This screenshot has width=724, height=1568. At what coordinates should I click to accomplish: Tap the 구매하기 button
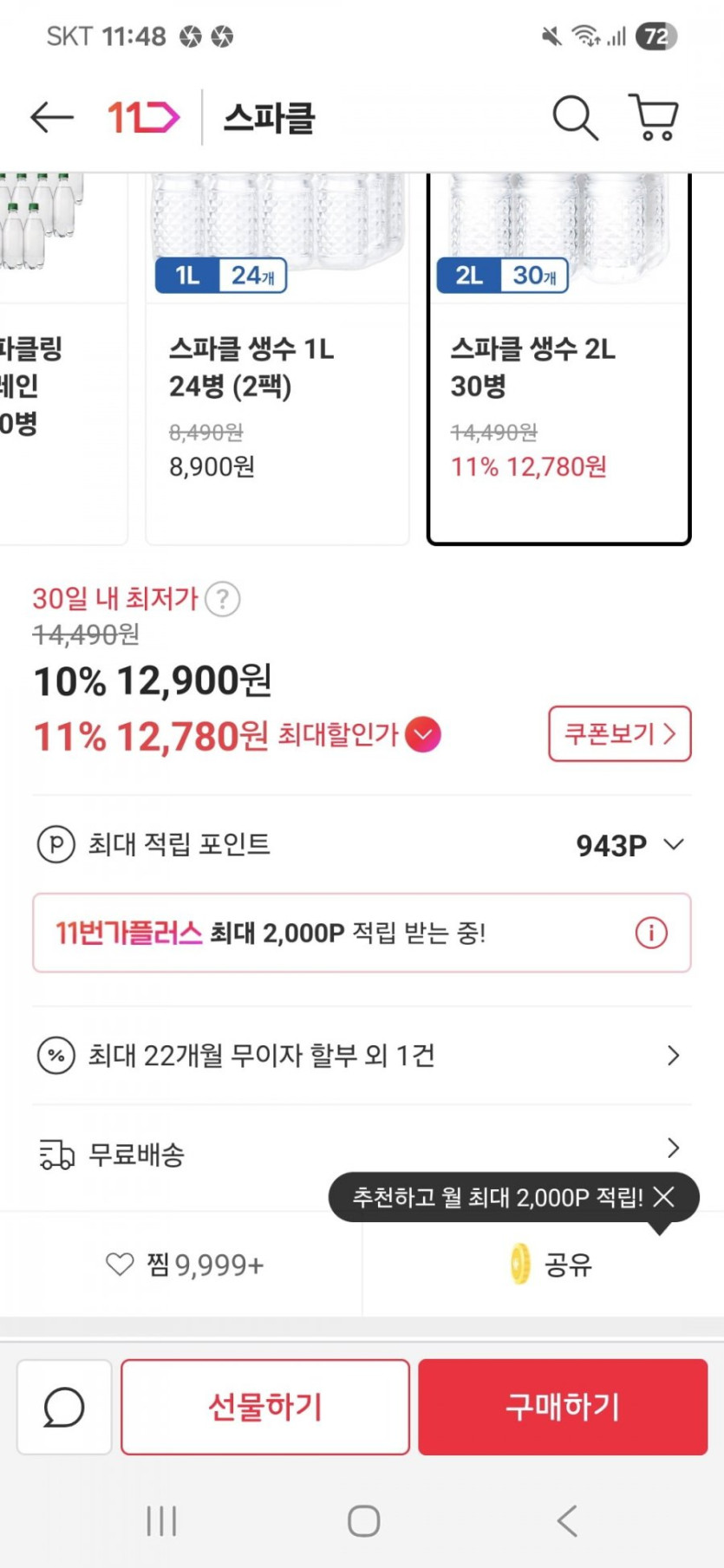563,1407
